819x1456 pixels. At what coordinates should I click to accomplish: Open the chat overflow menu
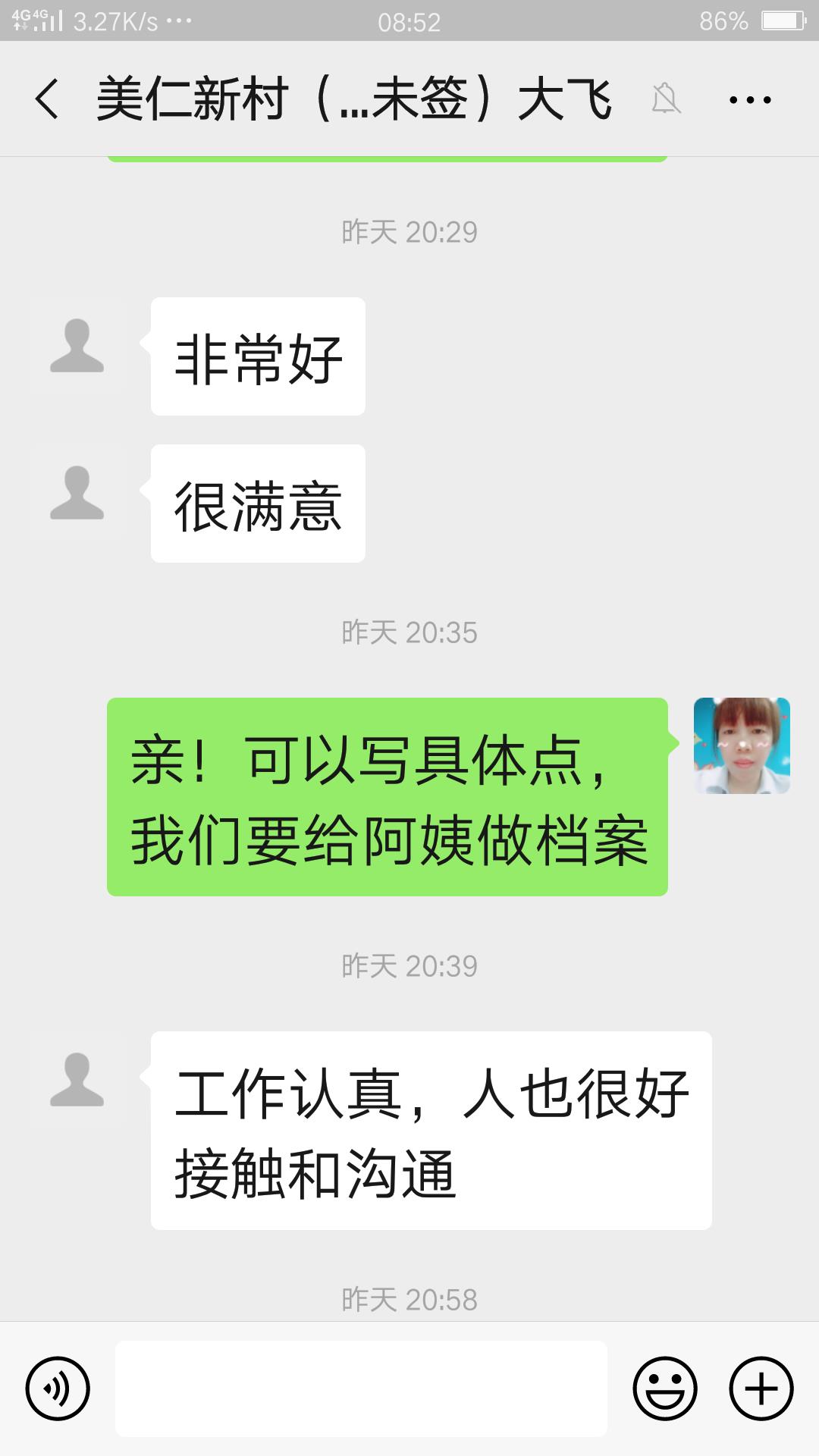coord(750,99)
